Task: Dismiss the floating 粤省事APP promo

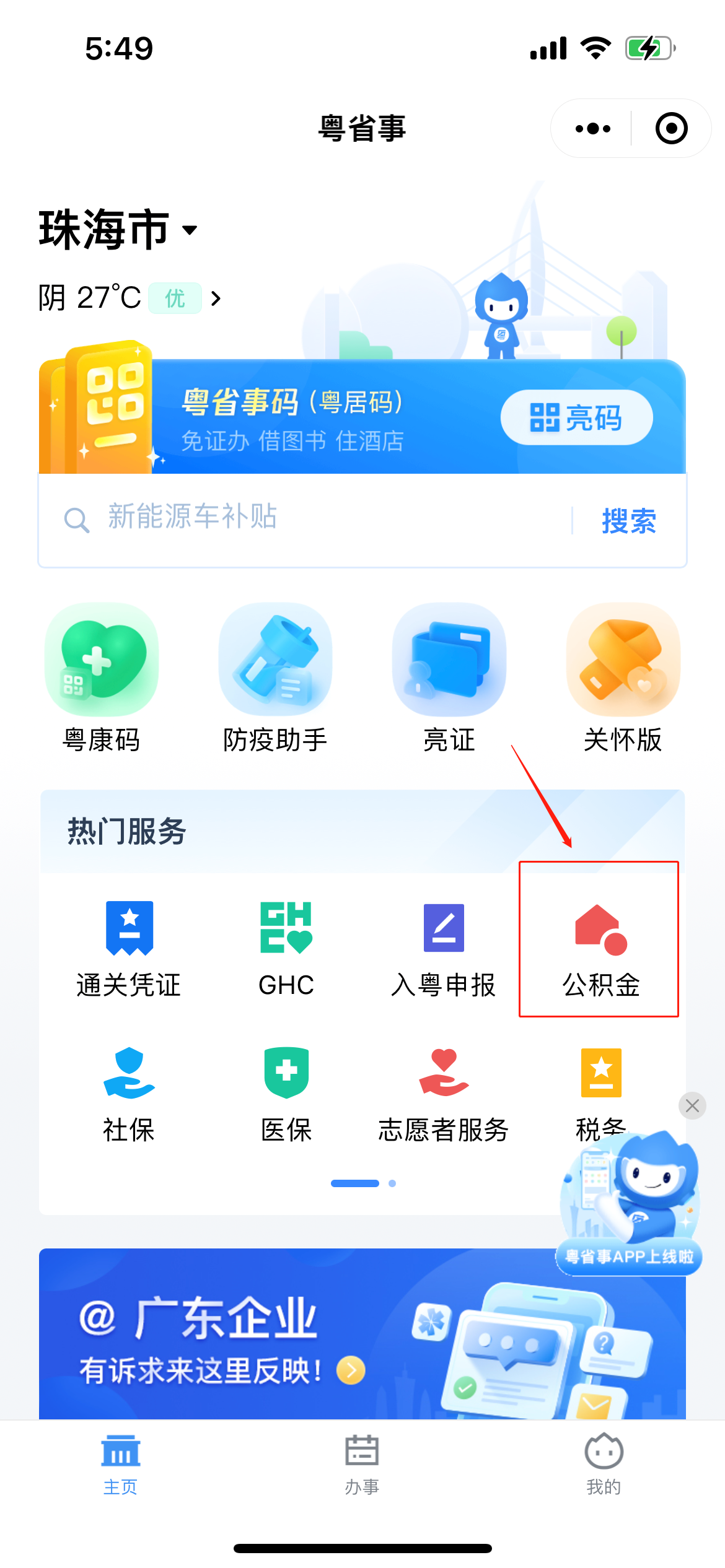Action: [x=692, y=1105]
